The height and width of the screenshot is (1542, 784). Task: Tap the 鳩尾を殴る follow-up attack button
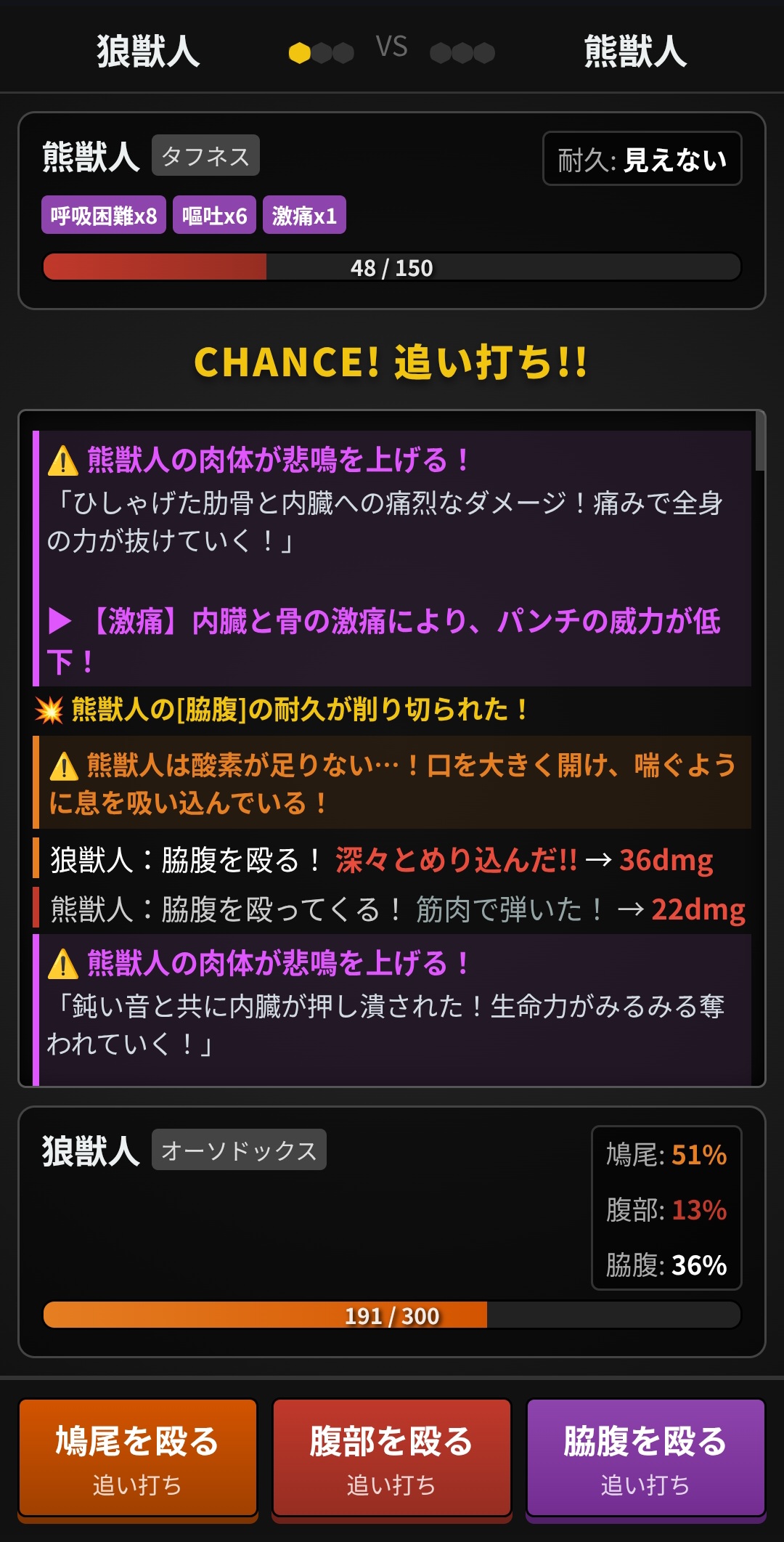coord(138,1458)
